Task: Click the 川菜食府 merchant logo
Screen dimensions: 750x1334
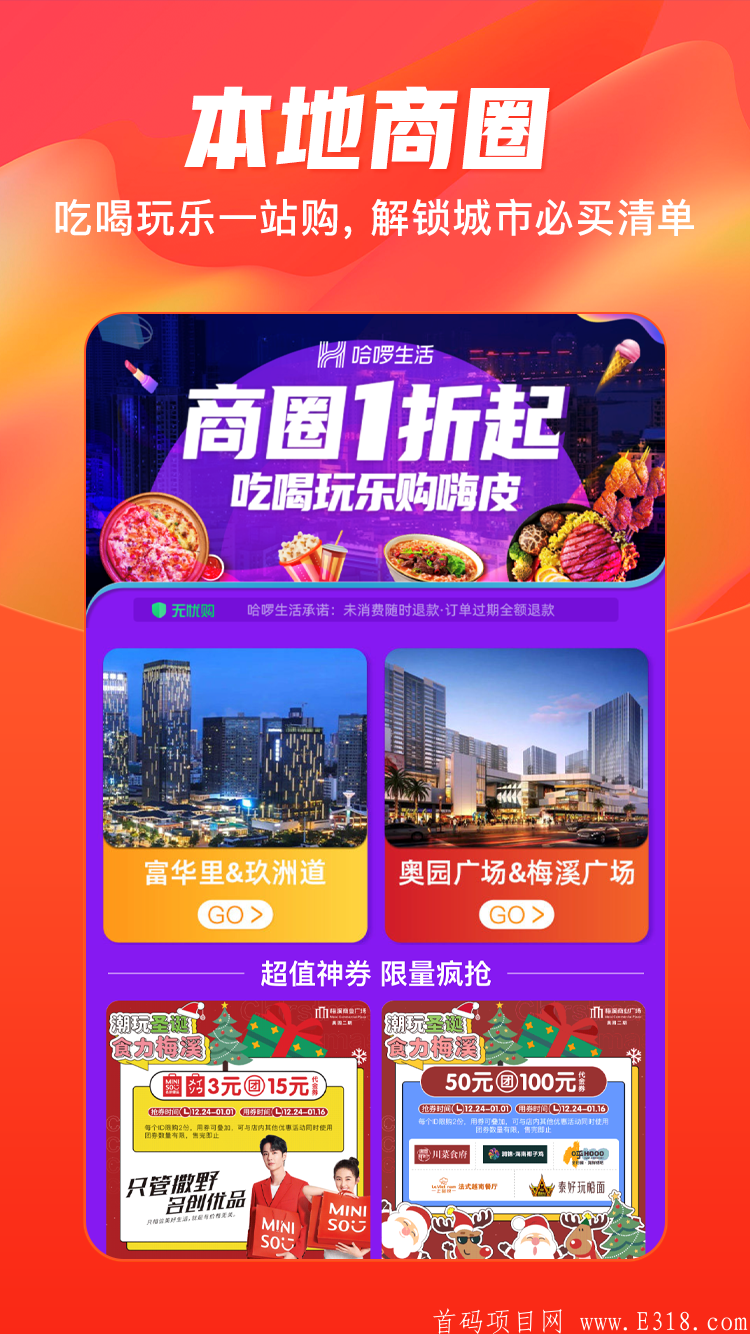Action: [x=440, y=1155]
